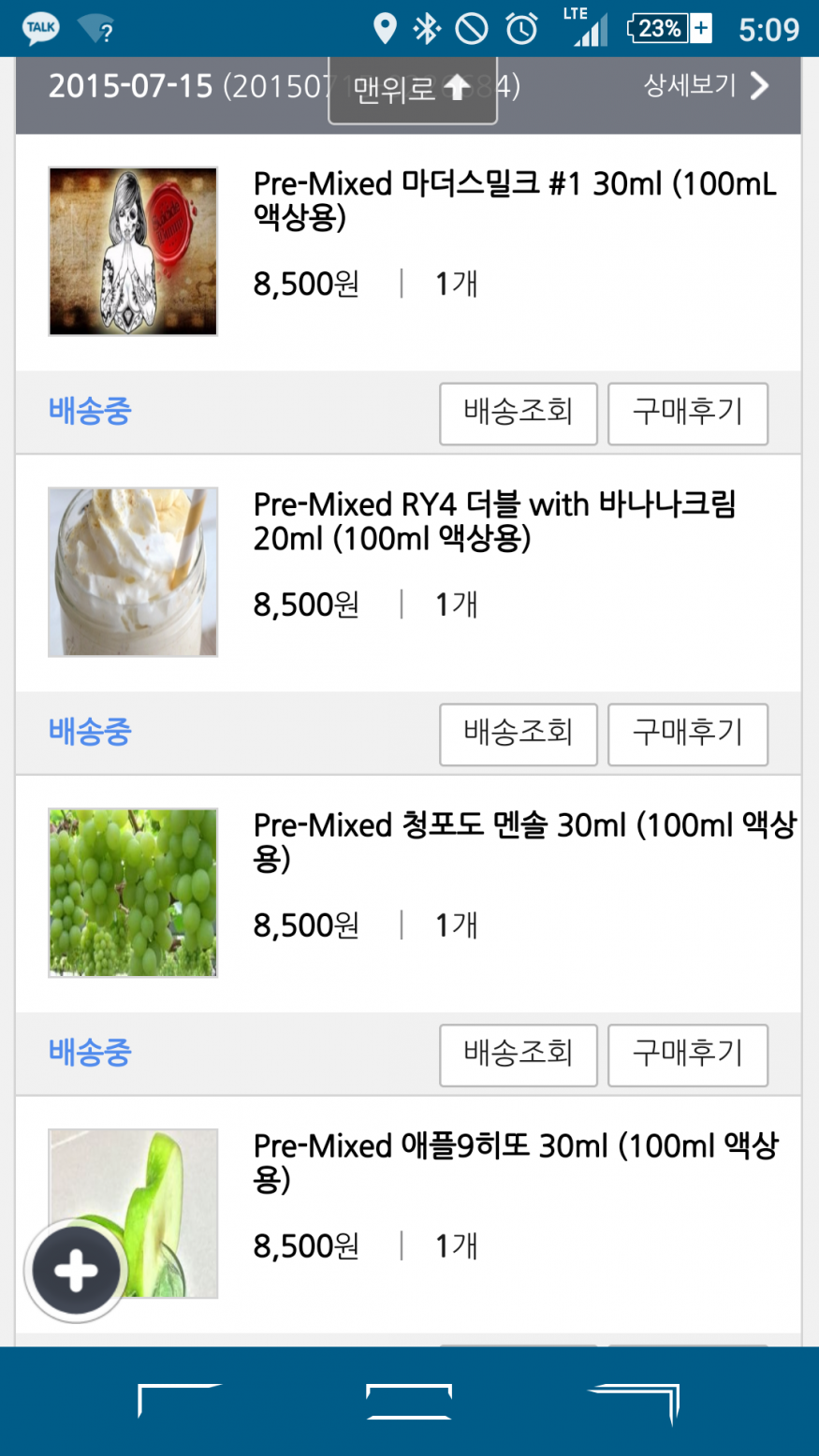This screenshot has width=819, height=1456.
Task: Check 배송조회 for 청포도 멘솔 30ml
Action: pos(518,1055)
